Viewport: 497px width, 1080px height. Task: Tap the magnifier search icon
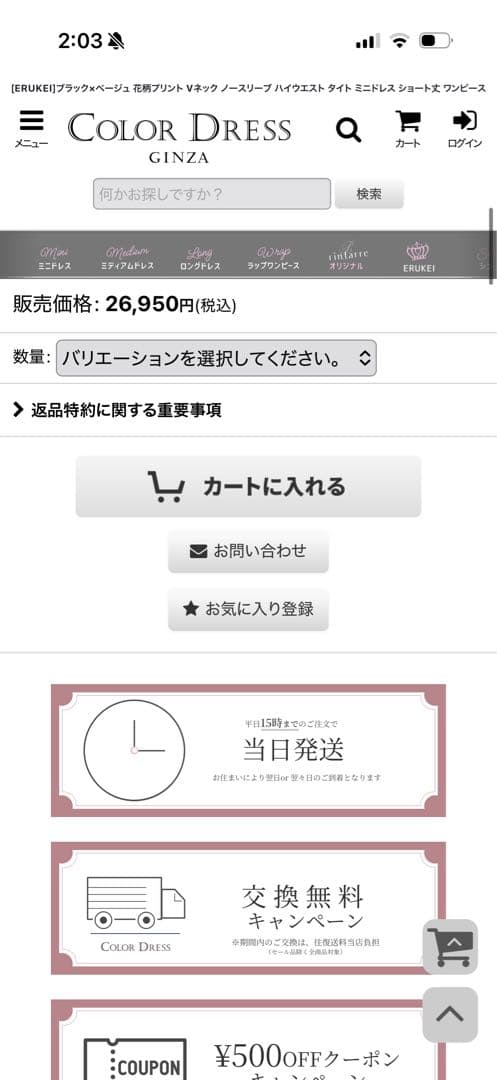(x=348, y=129)
